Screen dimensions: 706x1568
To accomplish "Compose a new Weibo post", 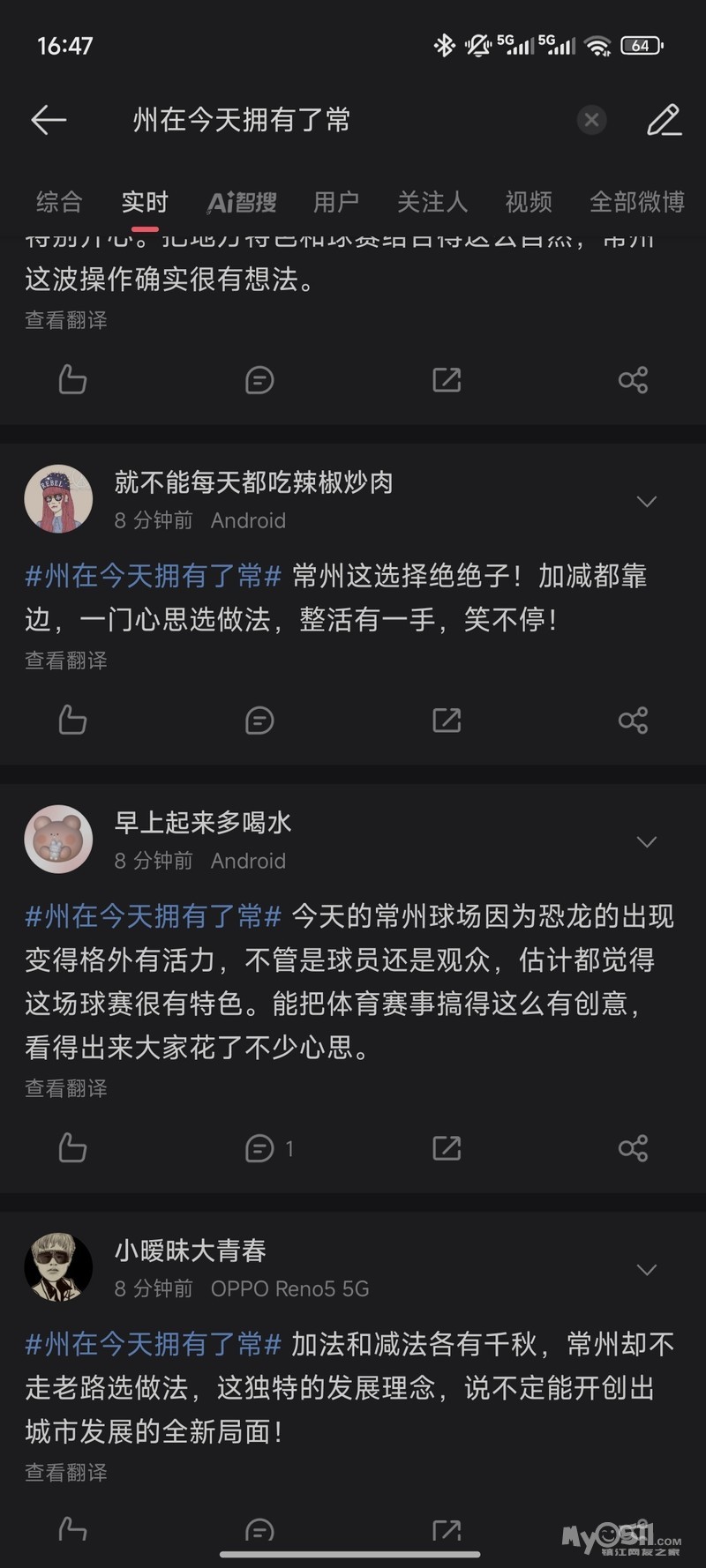I will 664,120.
